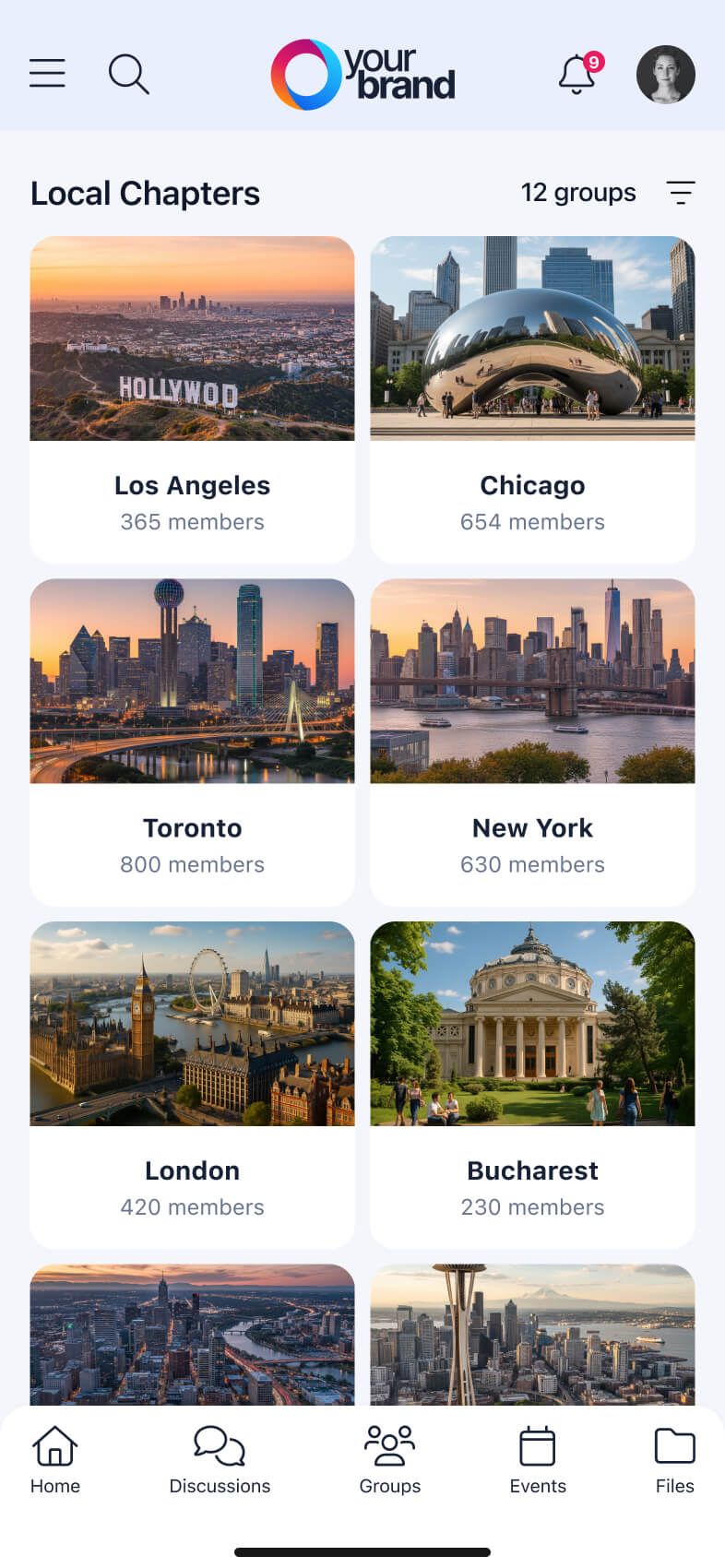Viewport: 725px width, 1568px height.
Task: Tap the Hollywood sign skyline photo
Action: pyautogui.click(x=192, y=339)
